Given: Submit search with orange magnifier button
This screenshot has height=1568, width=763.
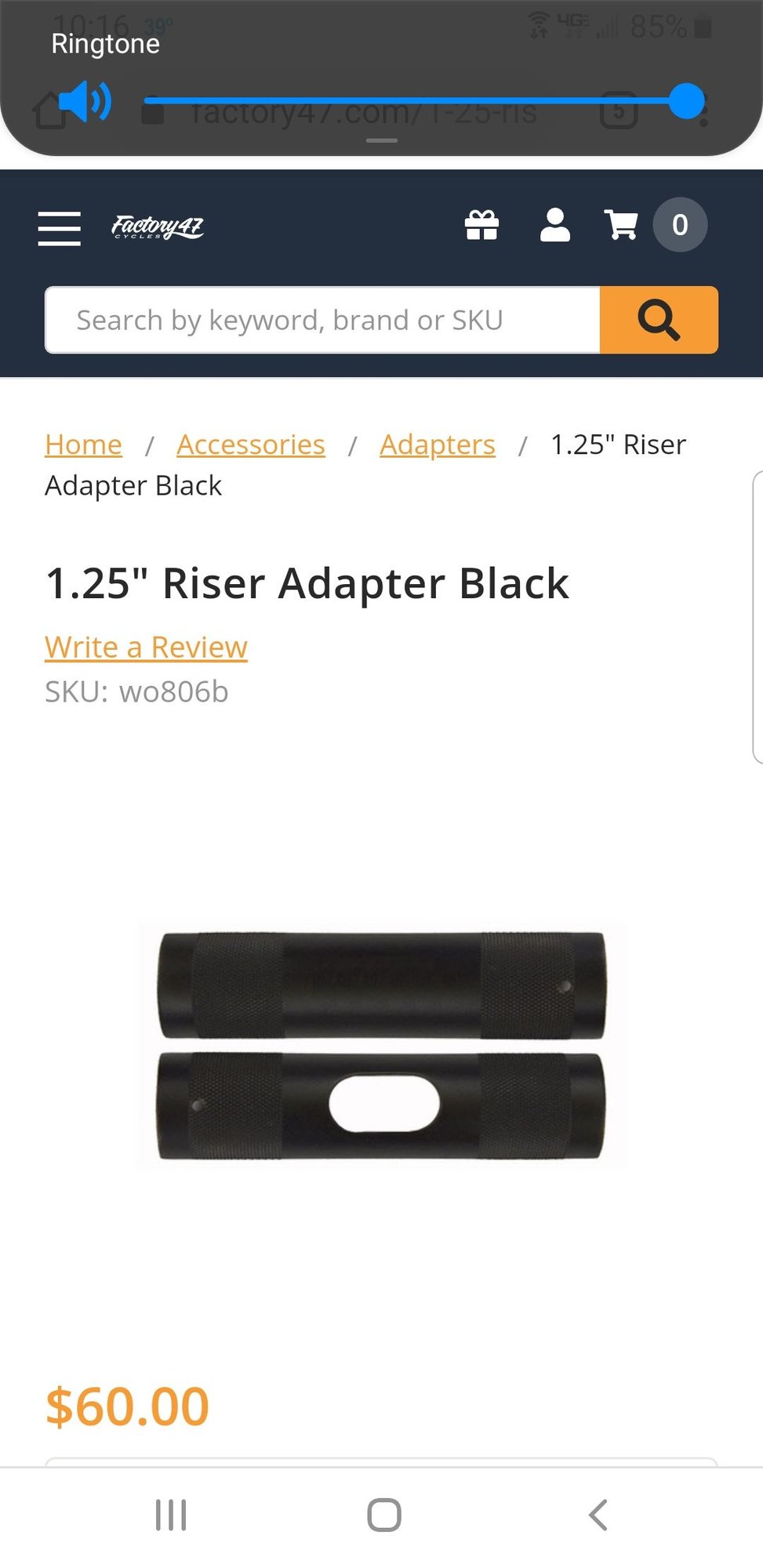Looking at the screenshot, I should click(x=659, y=320).
